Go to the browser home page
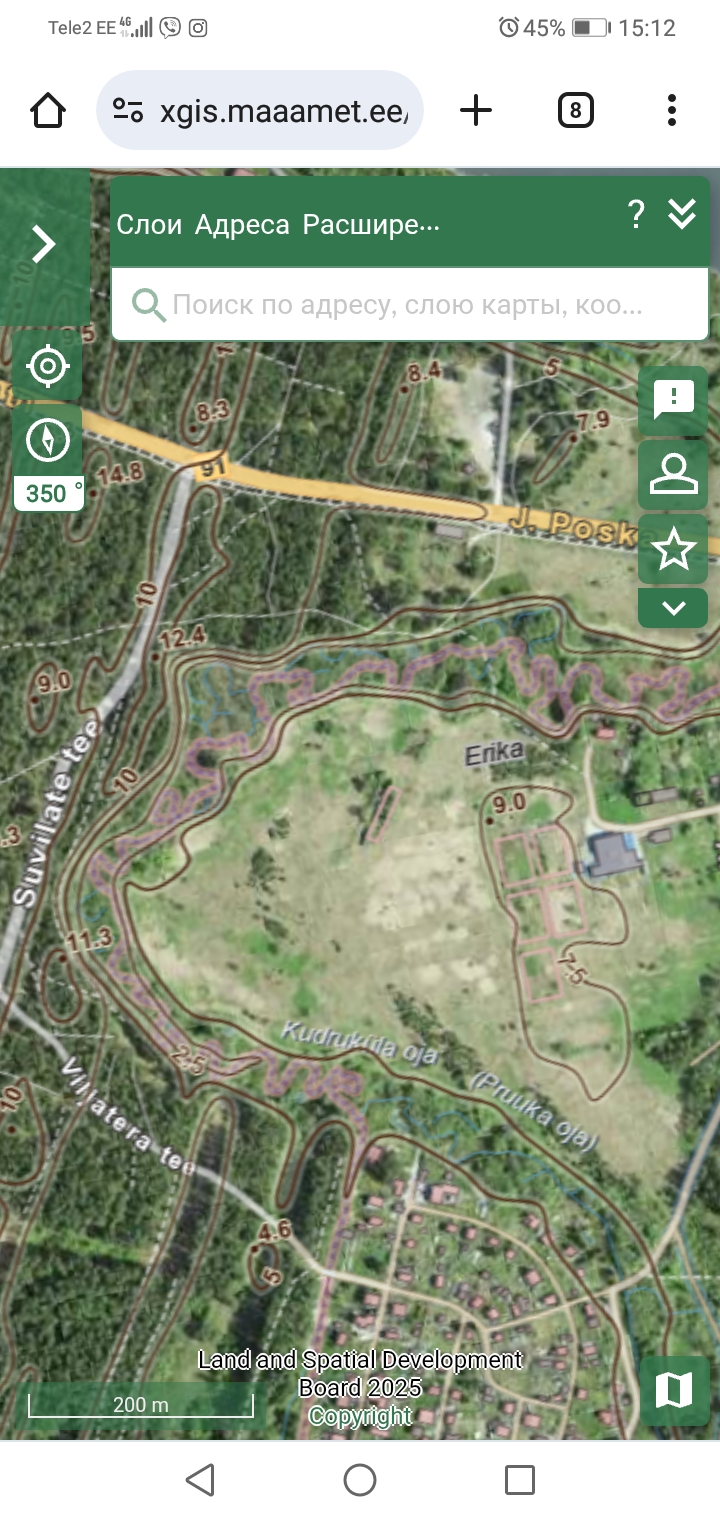 coord(48,110)
